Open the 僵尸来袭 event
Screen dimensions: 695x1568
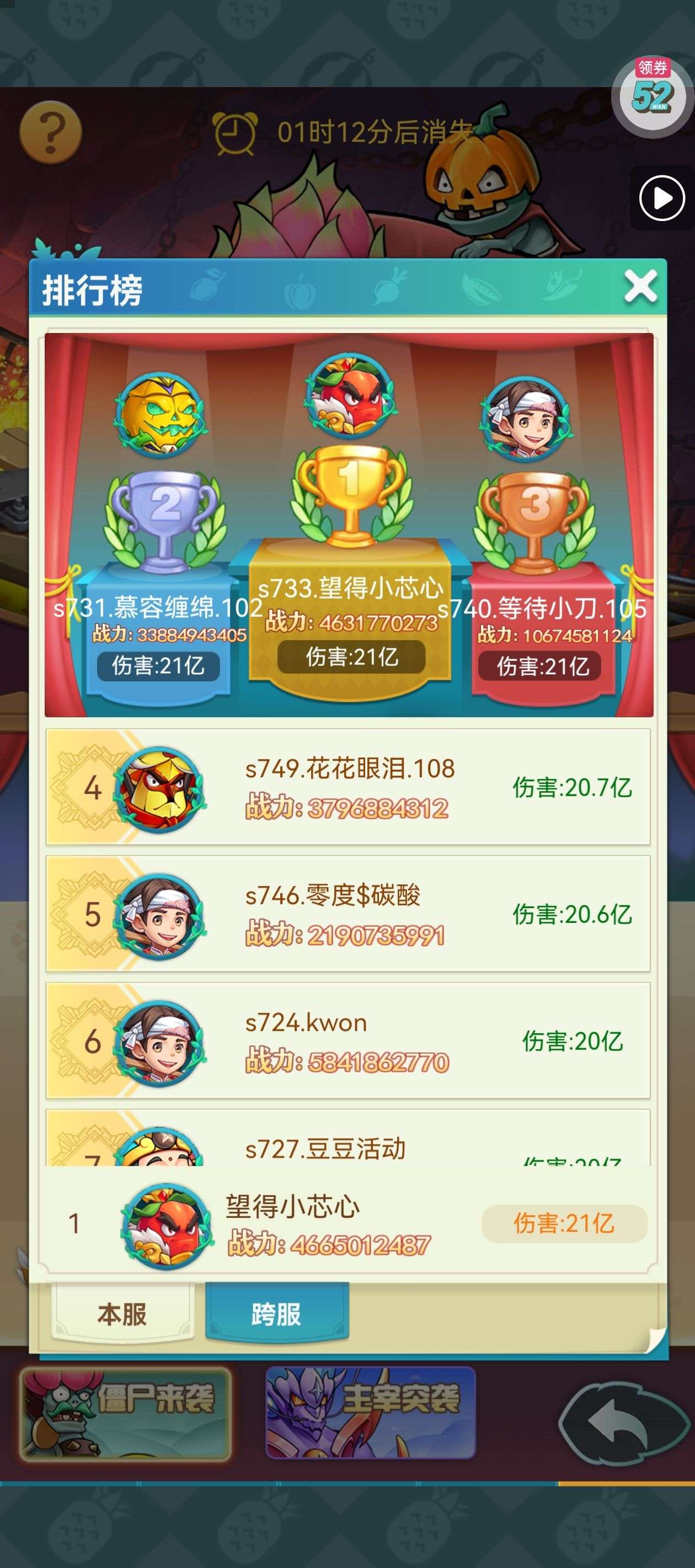pyautogui.click(x=125, y=1414)
